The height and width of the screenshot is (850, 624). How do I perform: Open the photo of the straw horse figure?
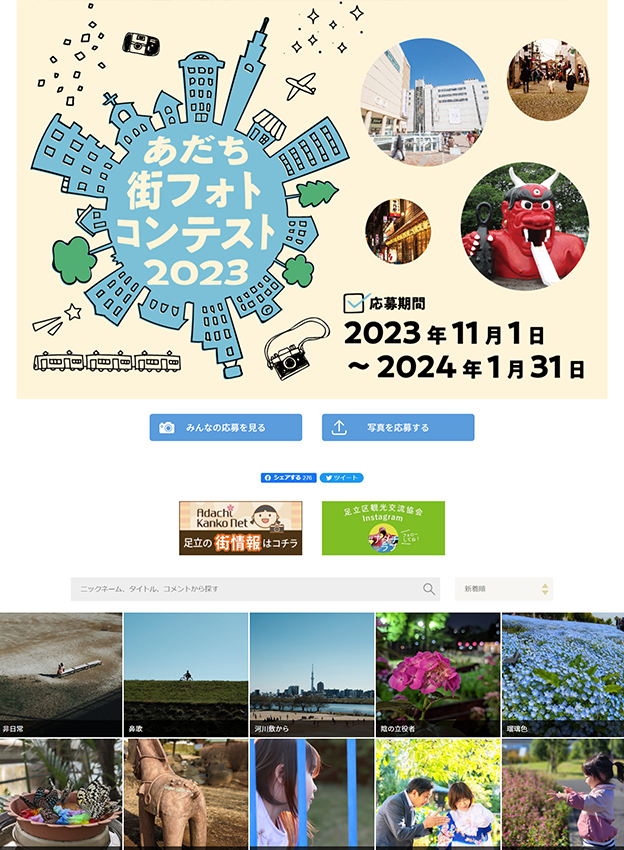coord(186,794)
